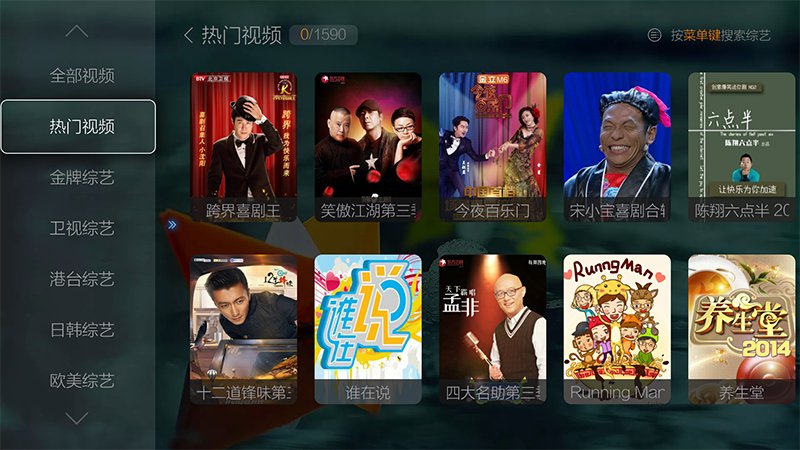The height and width of the screenshot is (450, 800).
Task: Open the 欧美综艺 category
Action: tap(82, 381)
